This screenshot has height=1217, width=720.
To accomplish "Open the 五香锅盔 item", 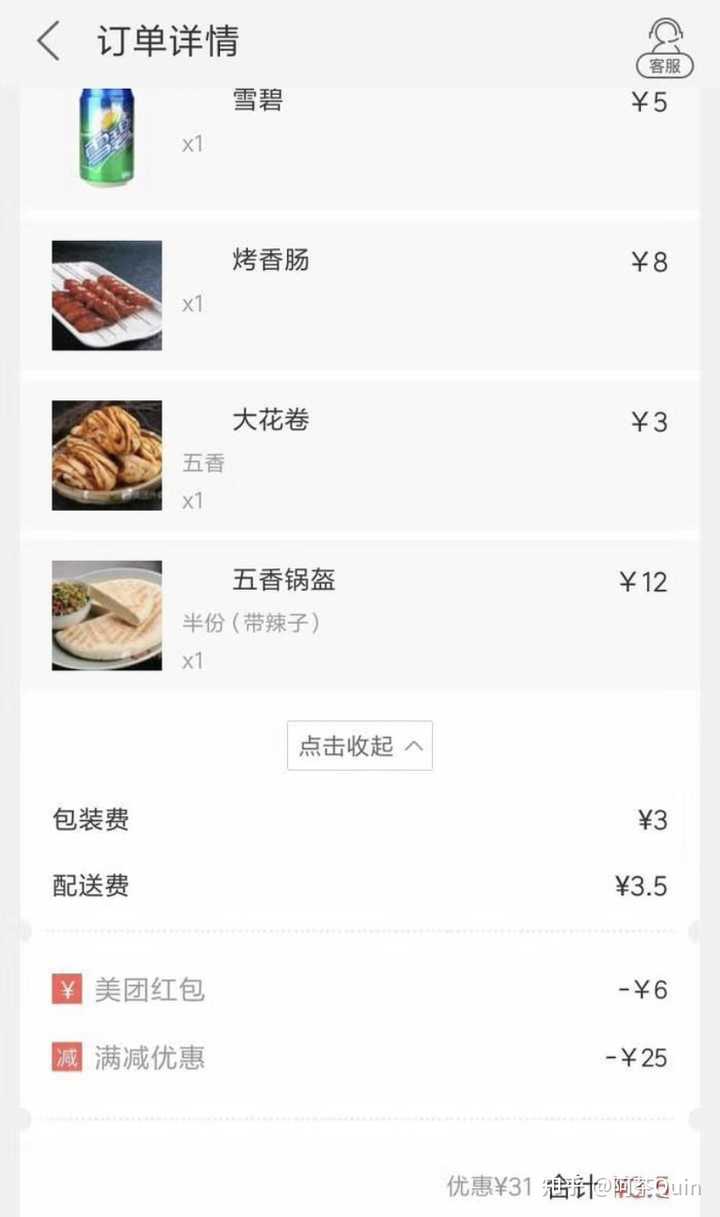I will coord(283,581).
